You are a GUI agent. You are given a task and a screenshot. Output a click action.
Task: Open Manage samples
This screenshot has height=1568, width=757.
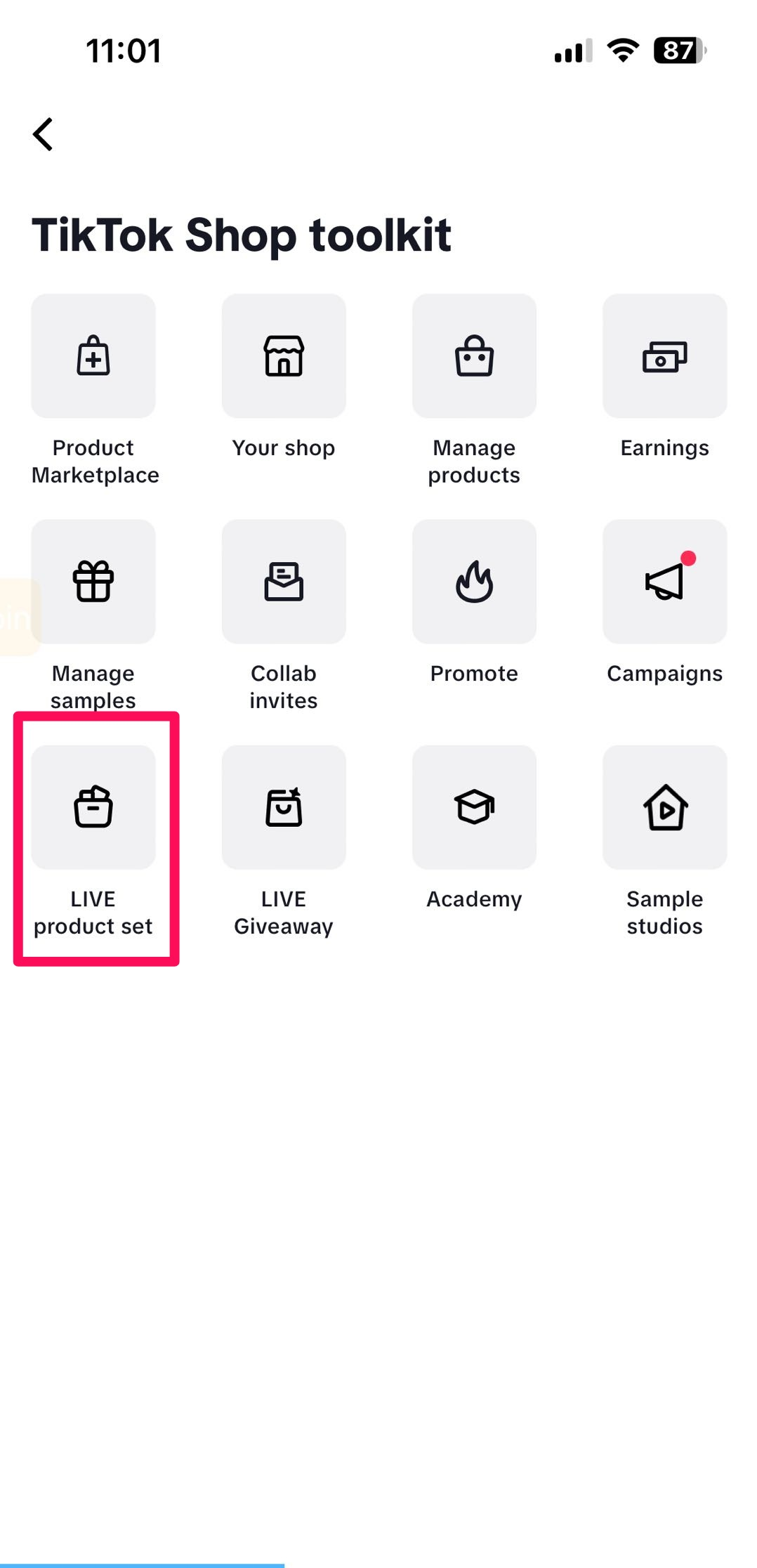pos(93,582)
